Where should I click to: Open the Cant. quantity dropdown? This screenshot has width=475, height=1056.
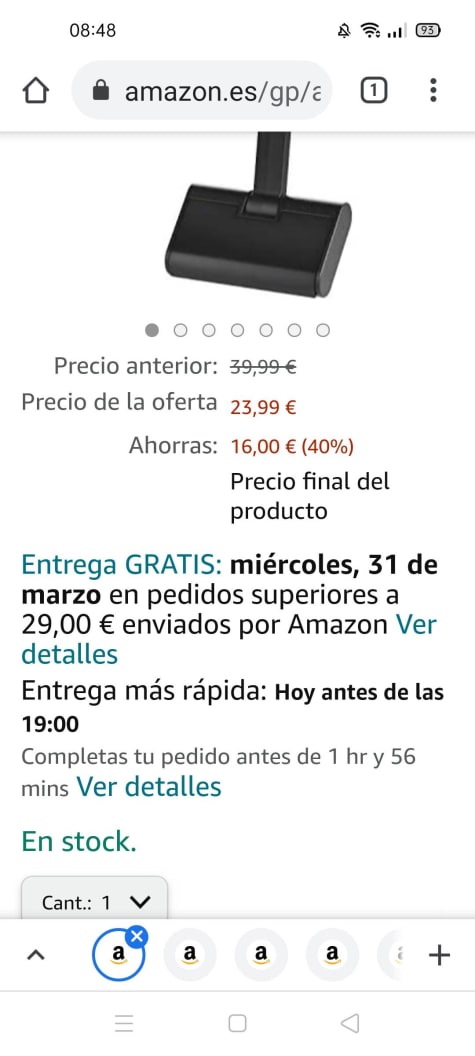(x=94, y=899)
